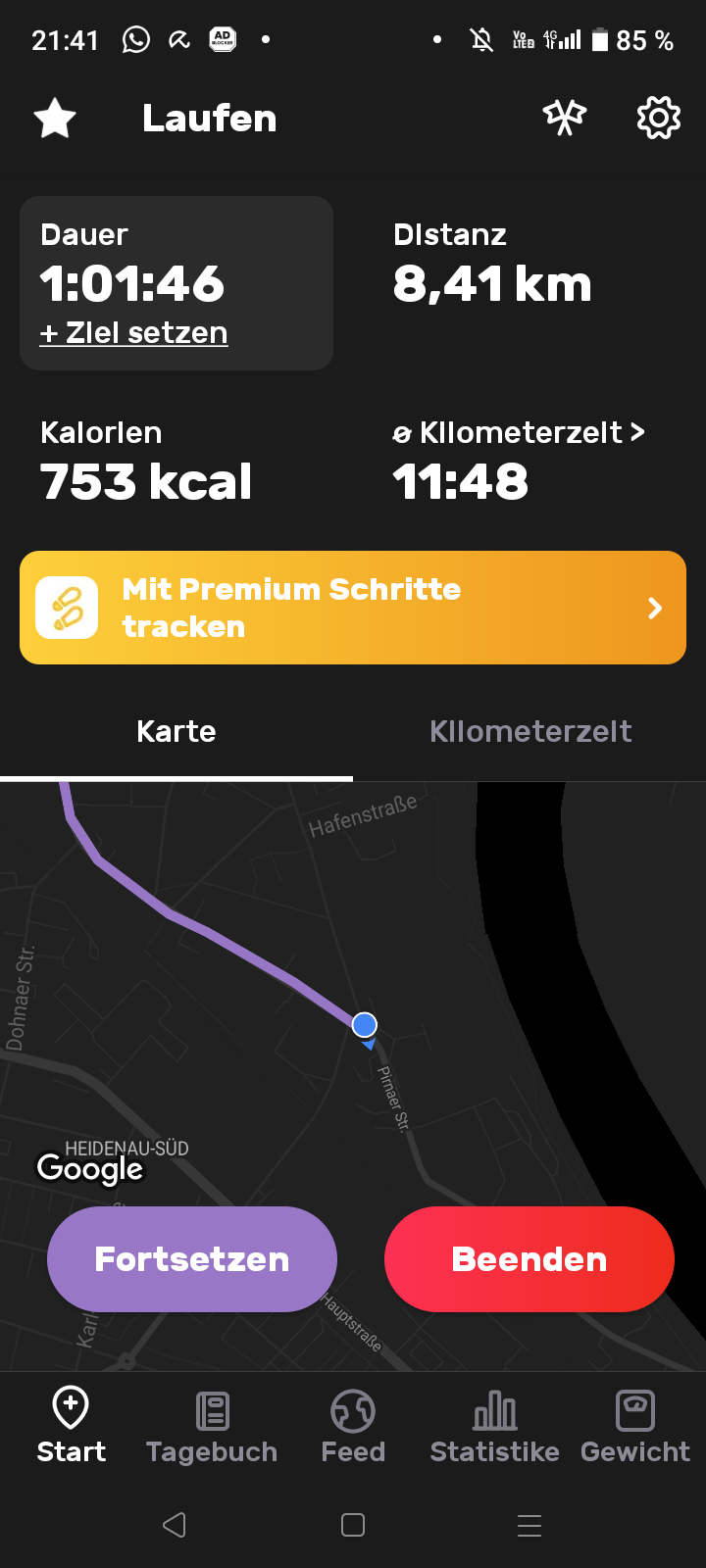Viewport: 706px width, 1568px height.
Task: Tap the system back button
Action: click(175, 1525)
